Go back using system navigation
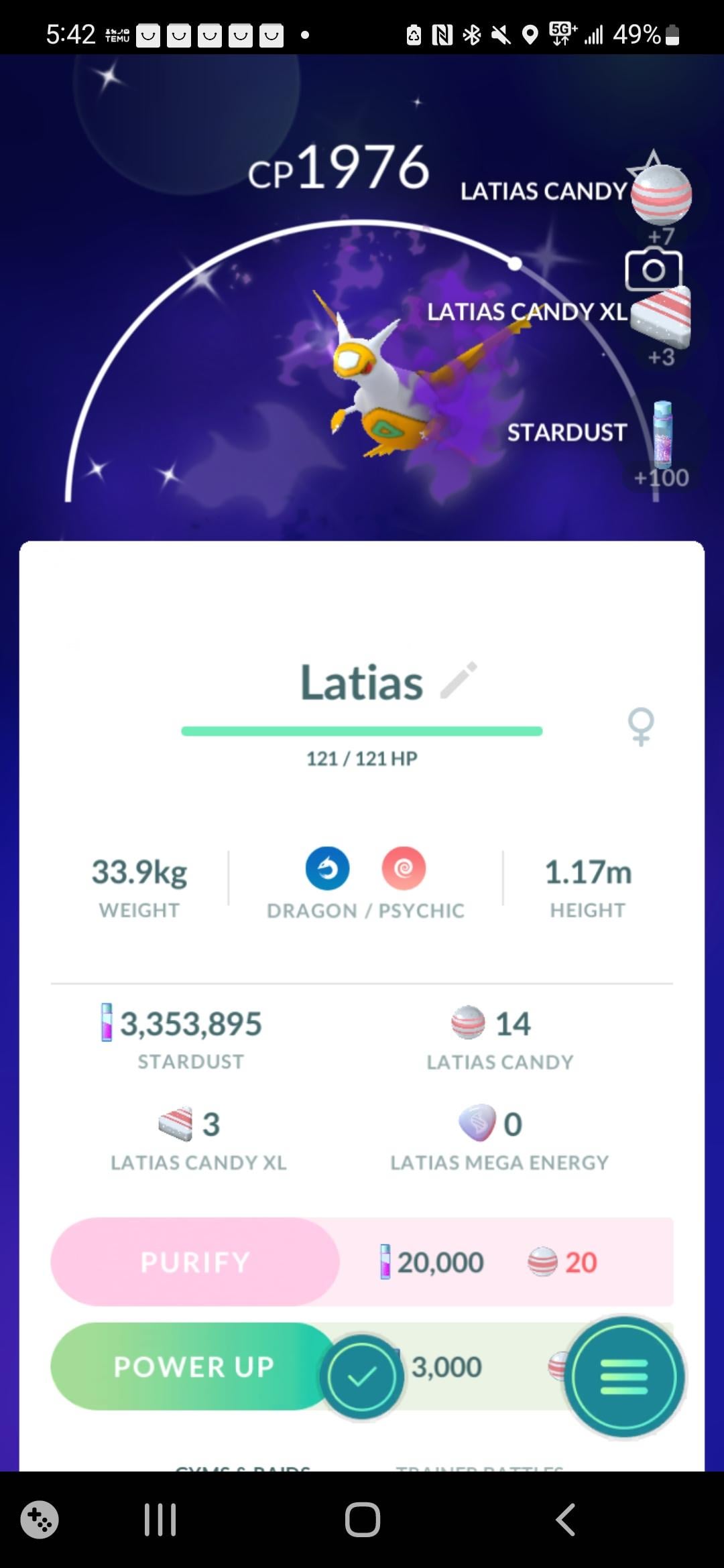The image size is (724, 1568). 565,1519
